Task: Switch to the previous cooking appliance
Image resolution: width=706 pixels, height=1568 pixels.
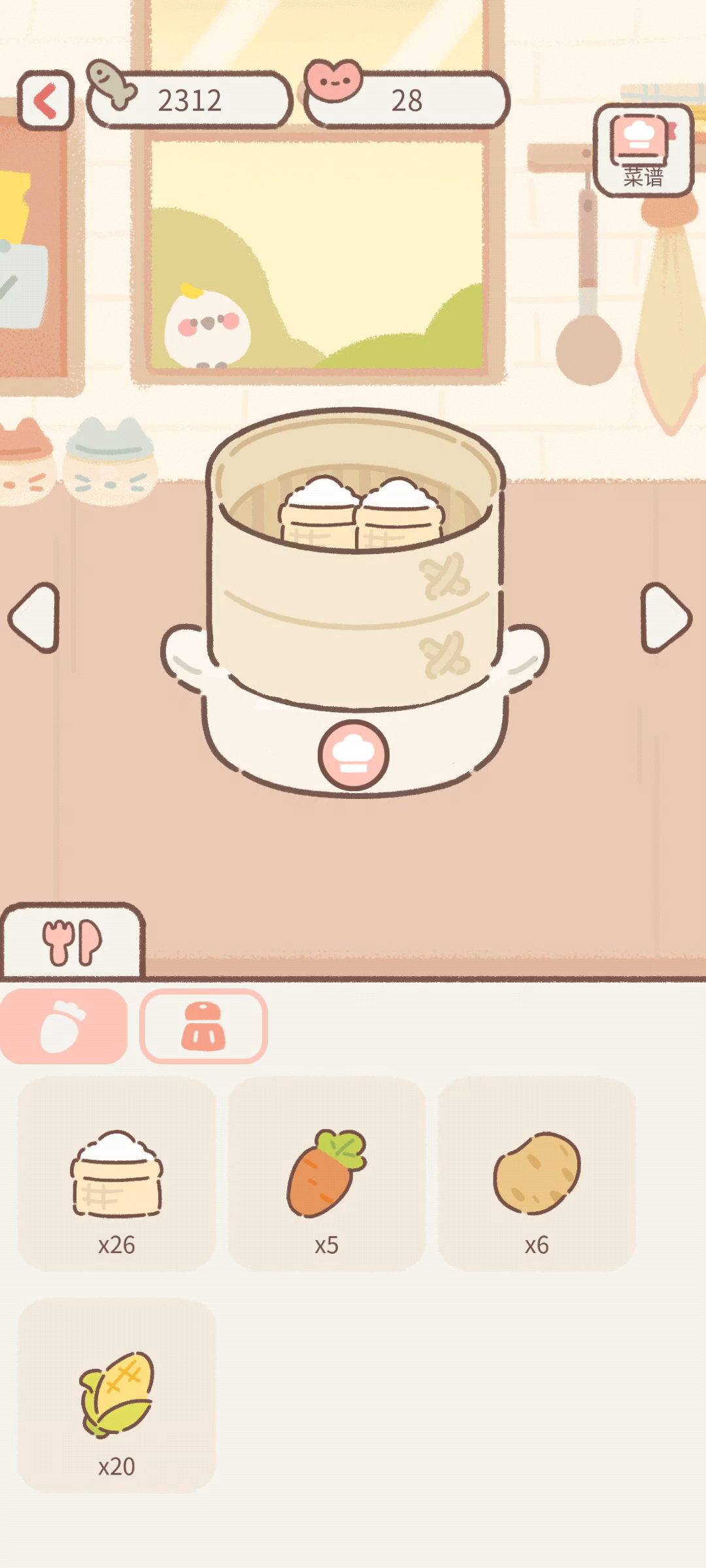Action: click(35, 617)
